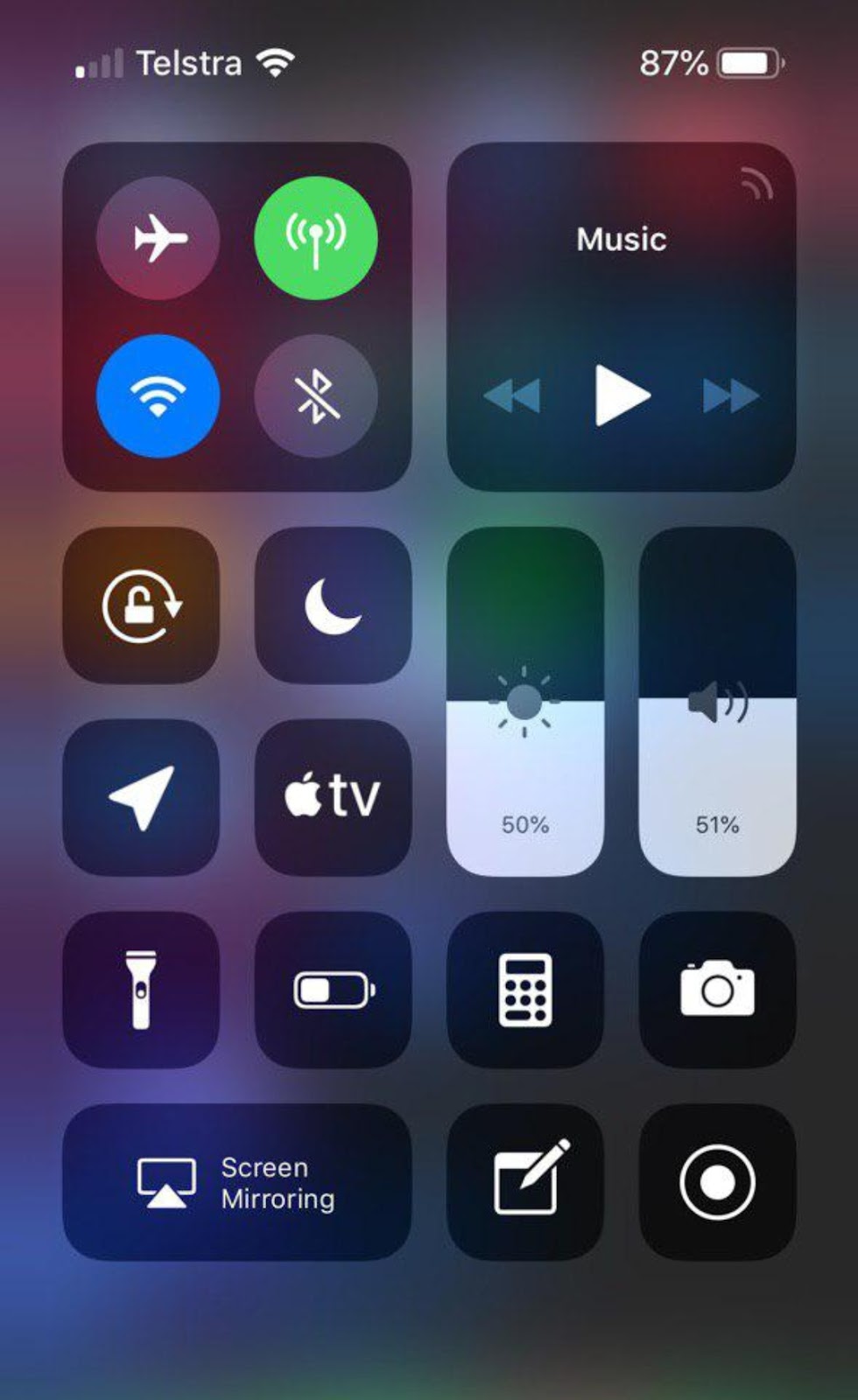Image resolution: width=858 pixels, height=1400 pixels.
Task: Skip to the next track
Action: click(x=730, y=395)
